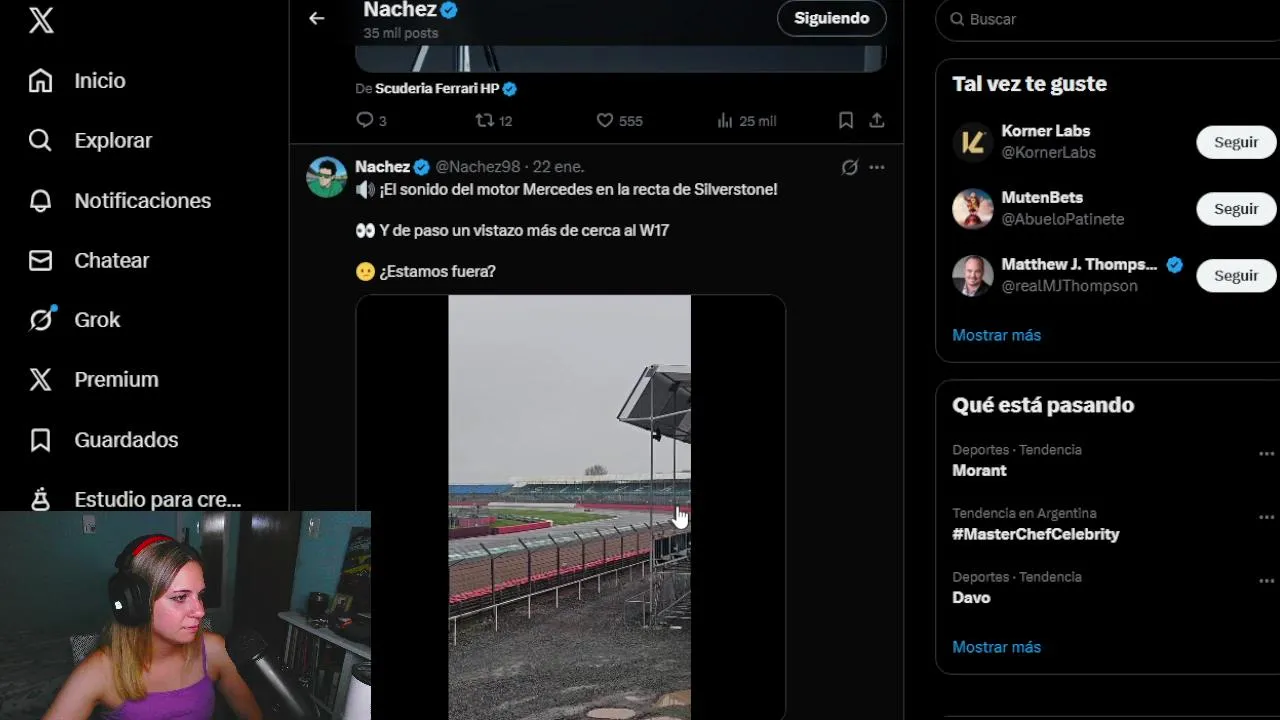
Task: Share the Scuderia Ferrari post
Action: (x=877, y=120)
